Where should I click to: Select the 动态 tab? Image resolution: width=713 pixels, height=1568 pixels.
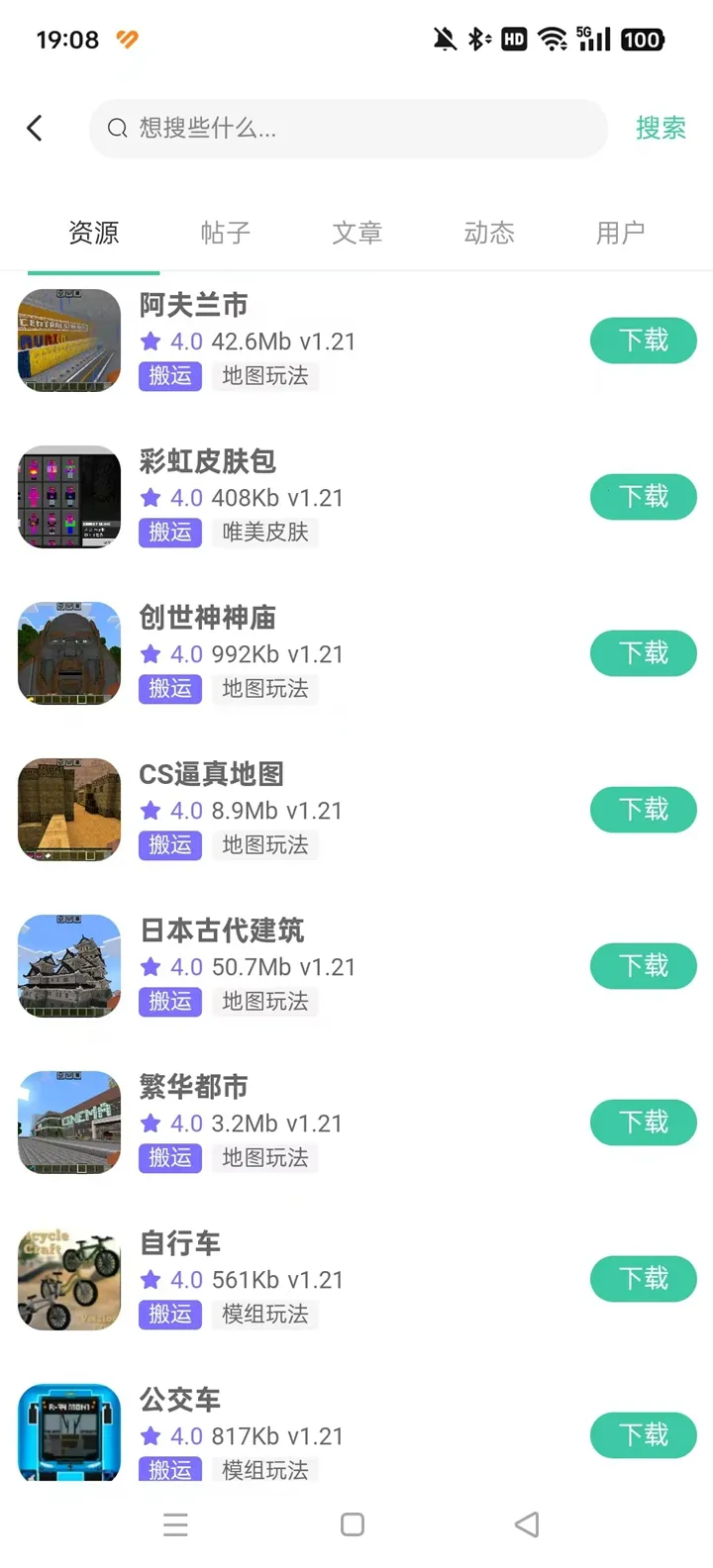click(x=489, y=233)
